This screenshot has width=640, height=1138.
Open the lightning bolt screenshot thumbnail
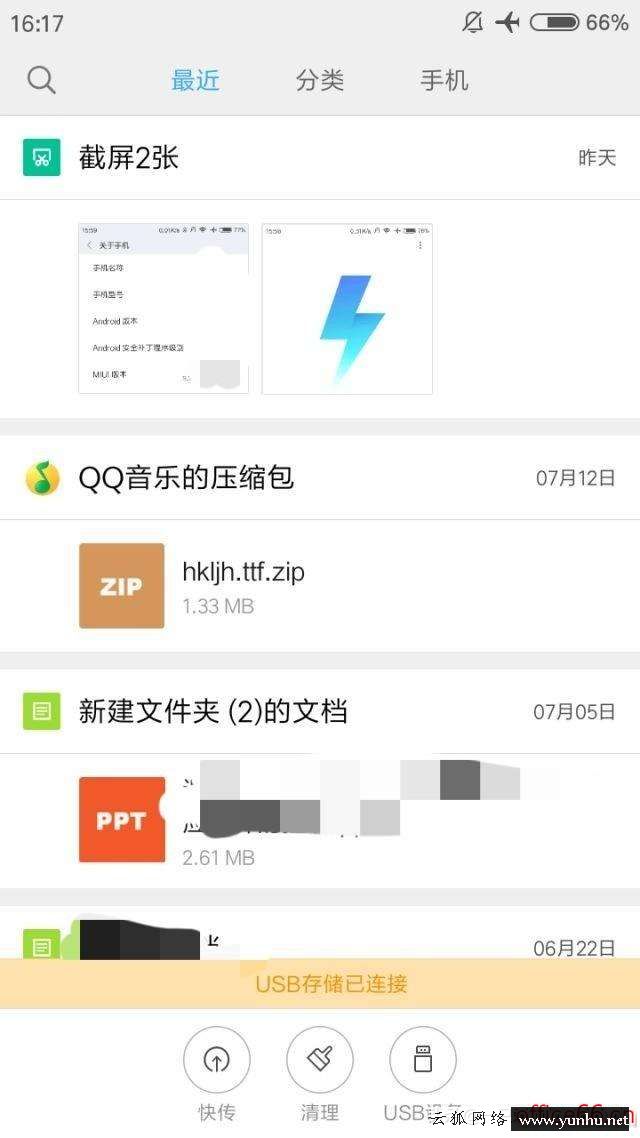(x=347, y=308)
